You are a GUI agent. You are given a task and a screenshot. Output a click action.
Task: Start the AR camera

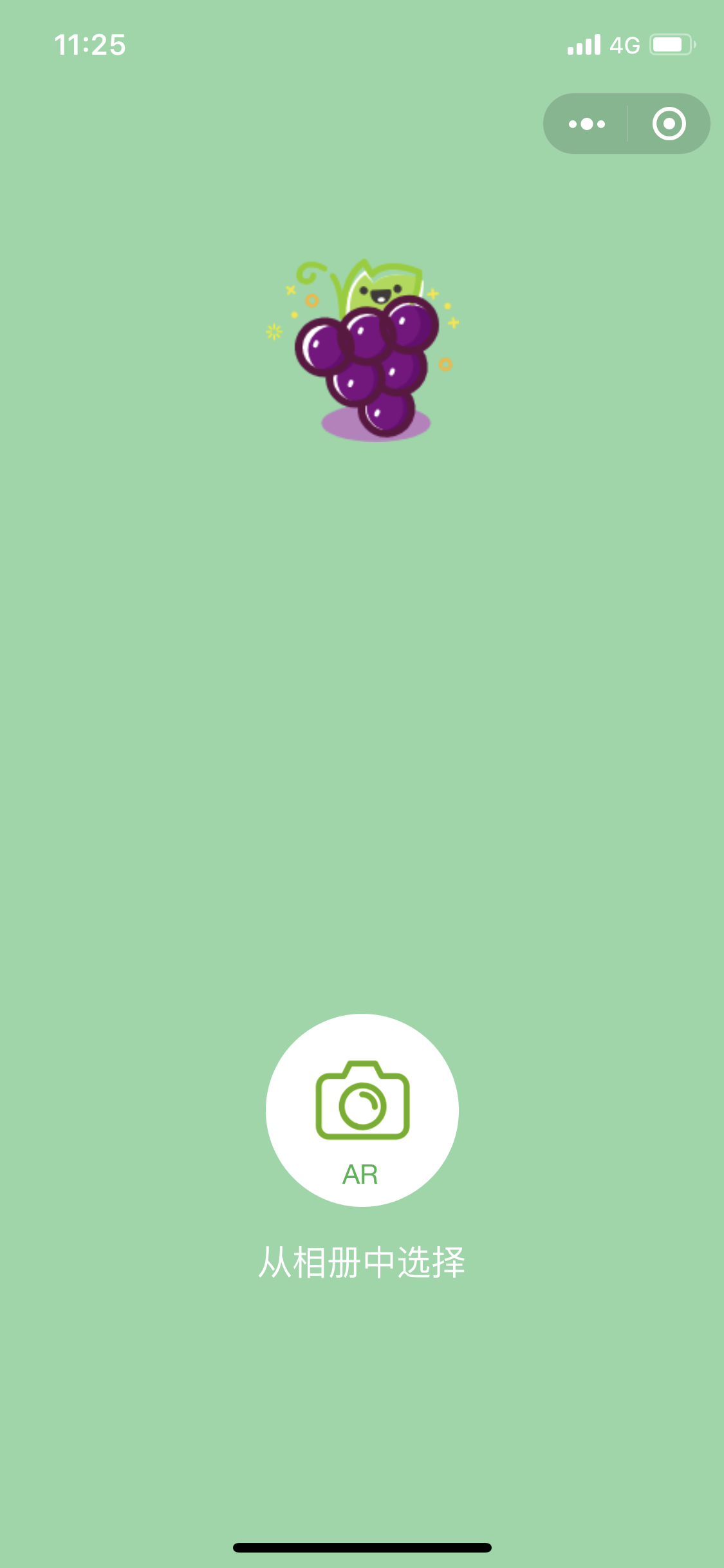pos(362,1110)
